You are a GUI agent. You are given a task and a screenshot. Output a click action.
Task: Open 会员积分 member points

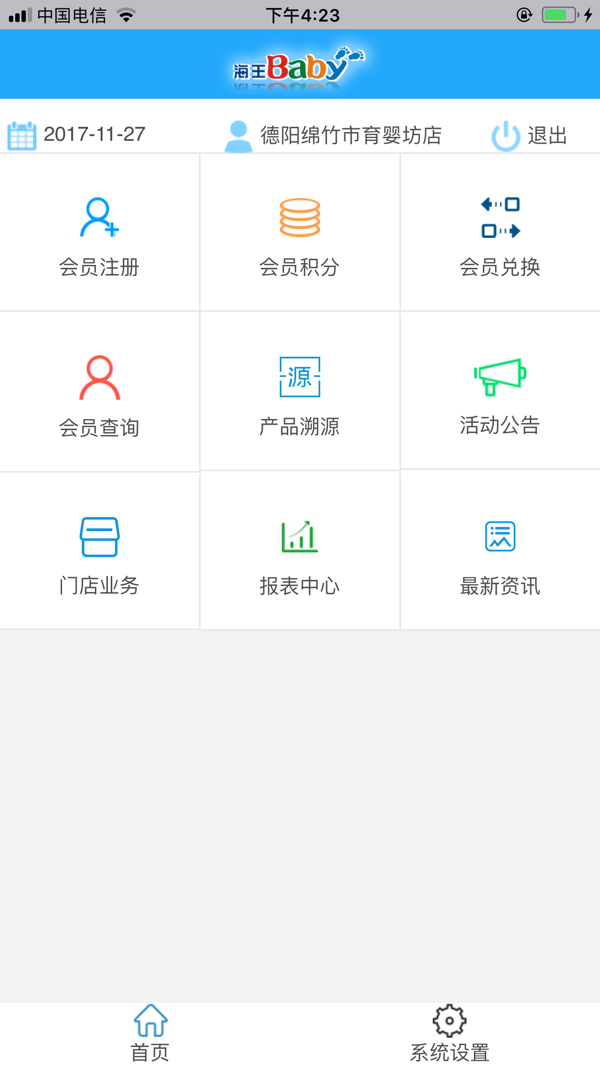click(299, 234)
